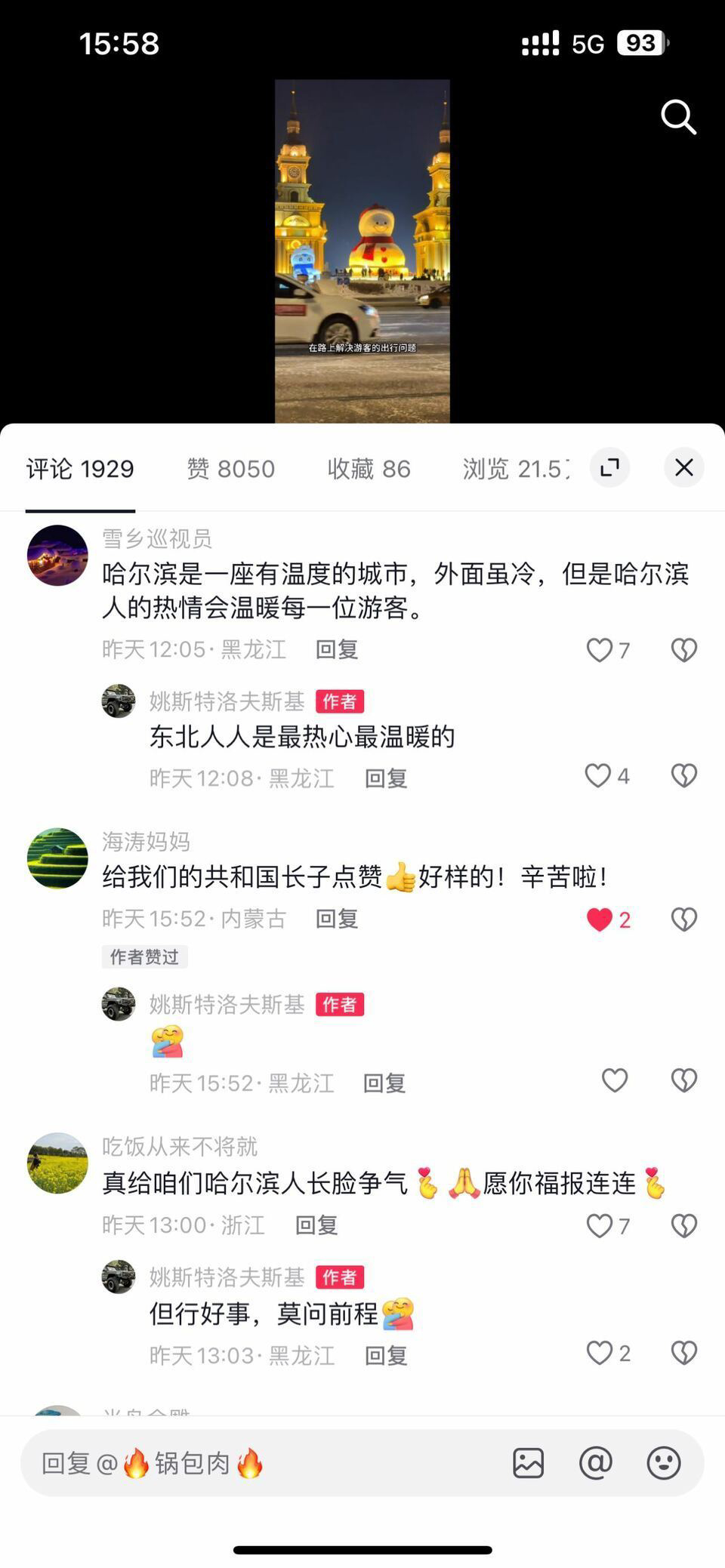Viewport: 725px width, 1568px height.
Task: Select the 评论 1929 tab
Action: [x=80, y=469]
